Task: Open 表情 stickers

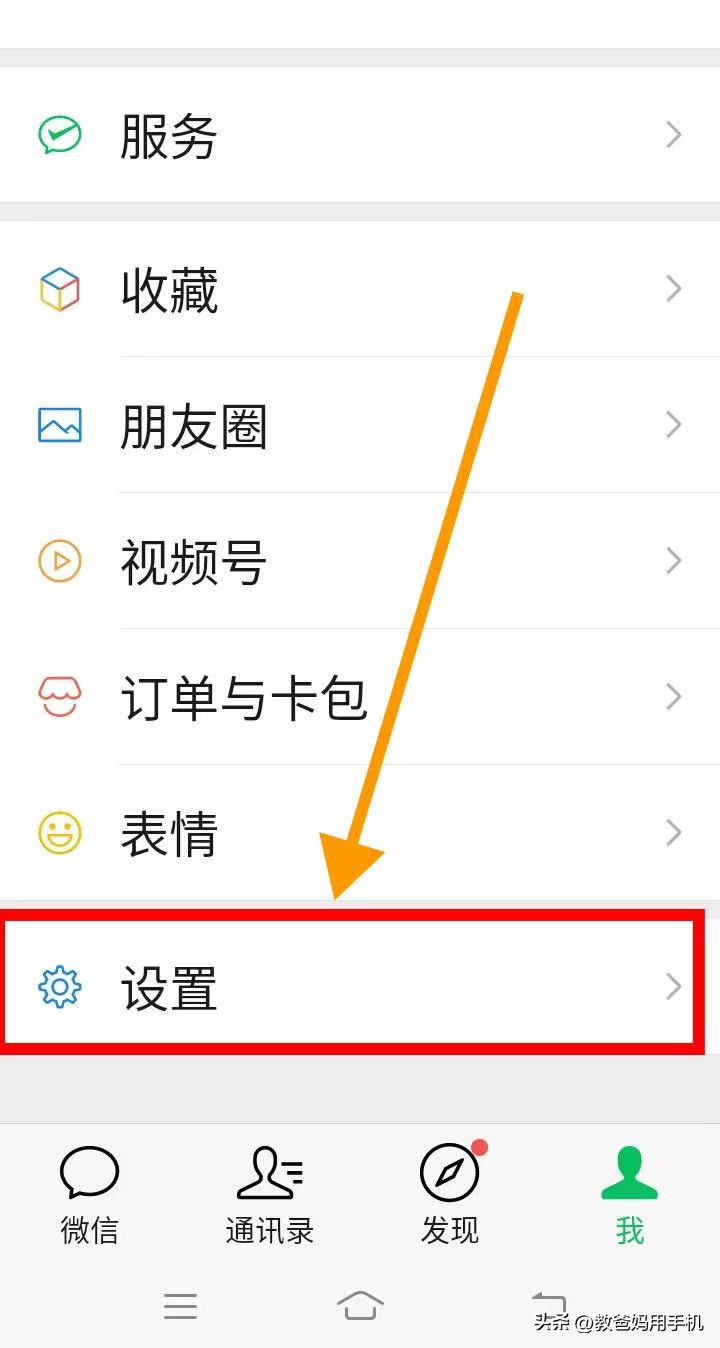Action: pos(360,833)
